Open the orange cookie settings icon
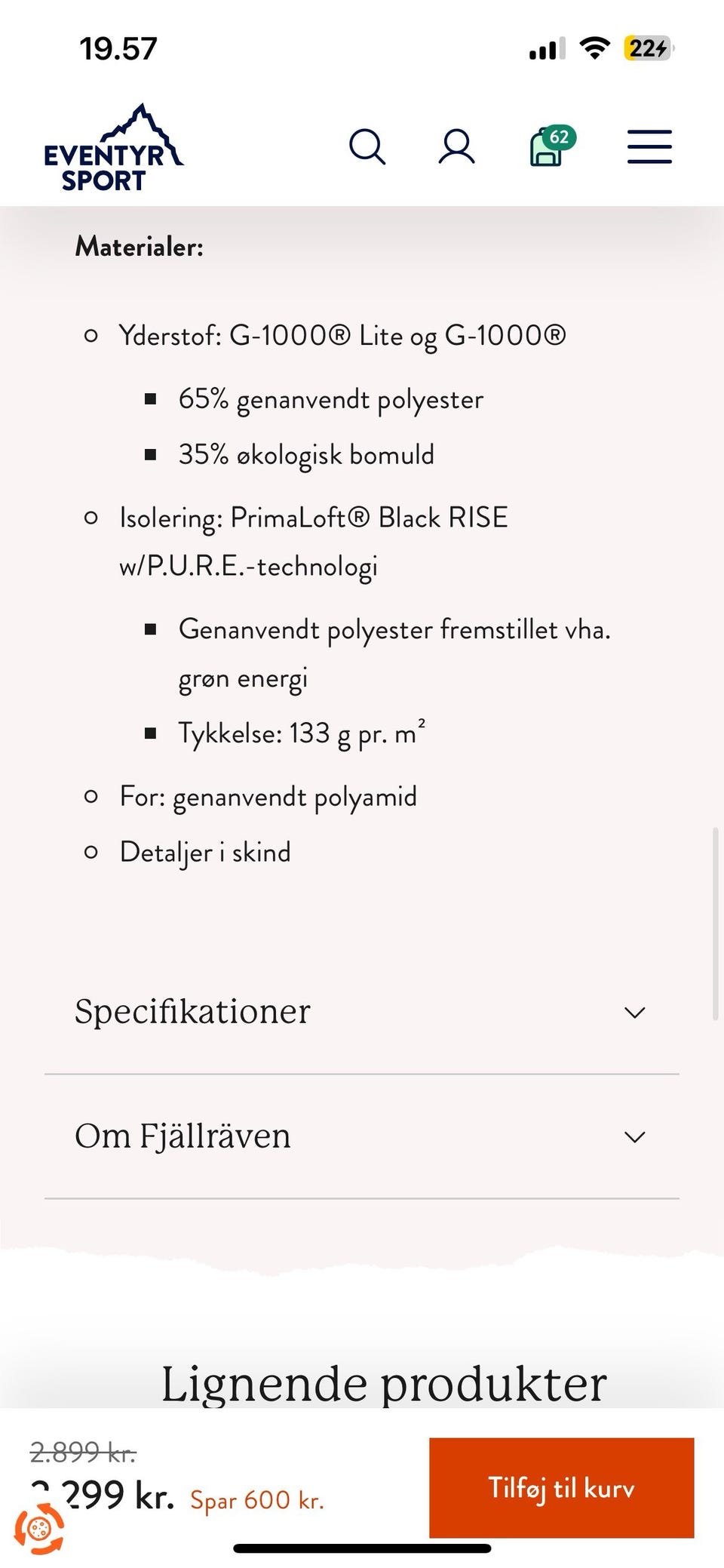 (39, 1529)
